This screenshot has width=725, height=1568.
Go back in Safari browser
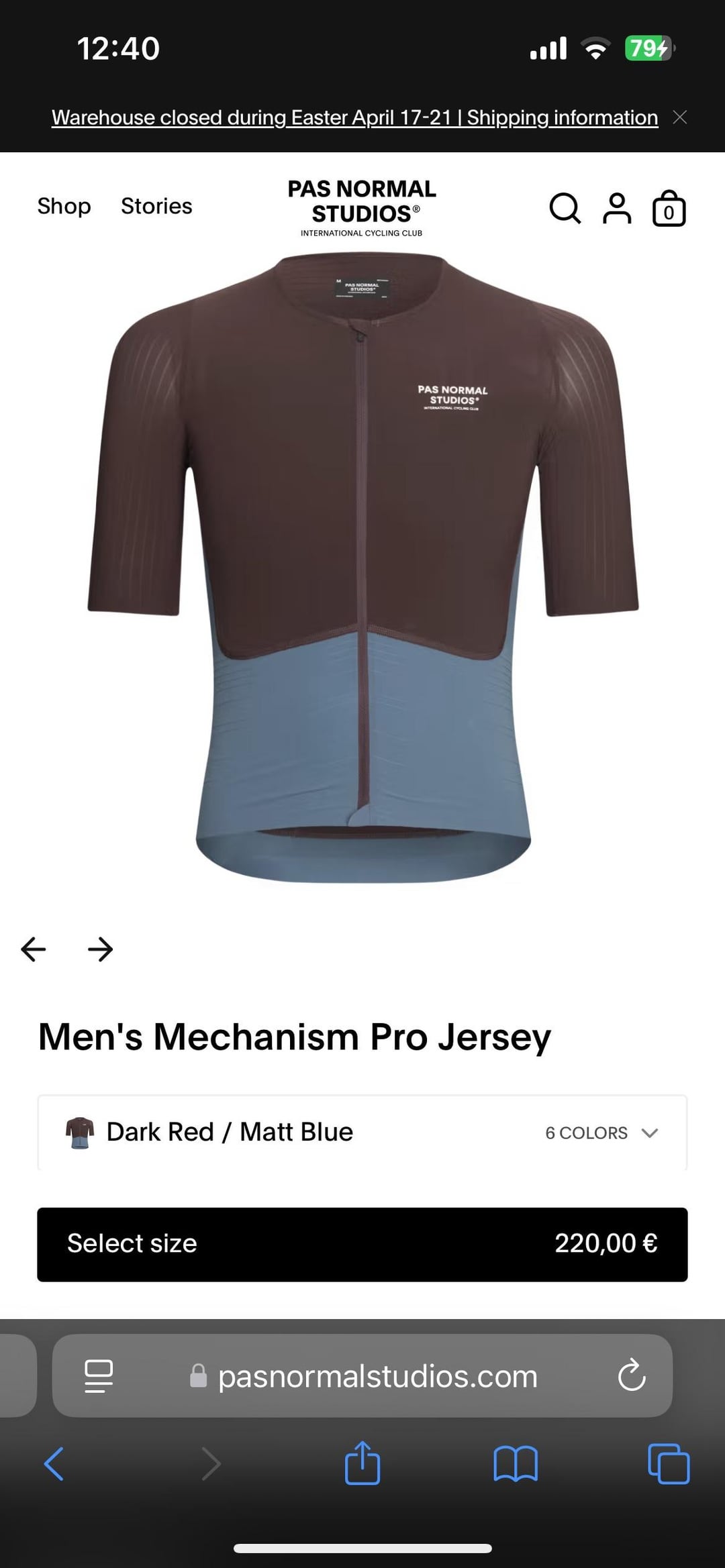pos(54,1463)
